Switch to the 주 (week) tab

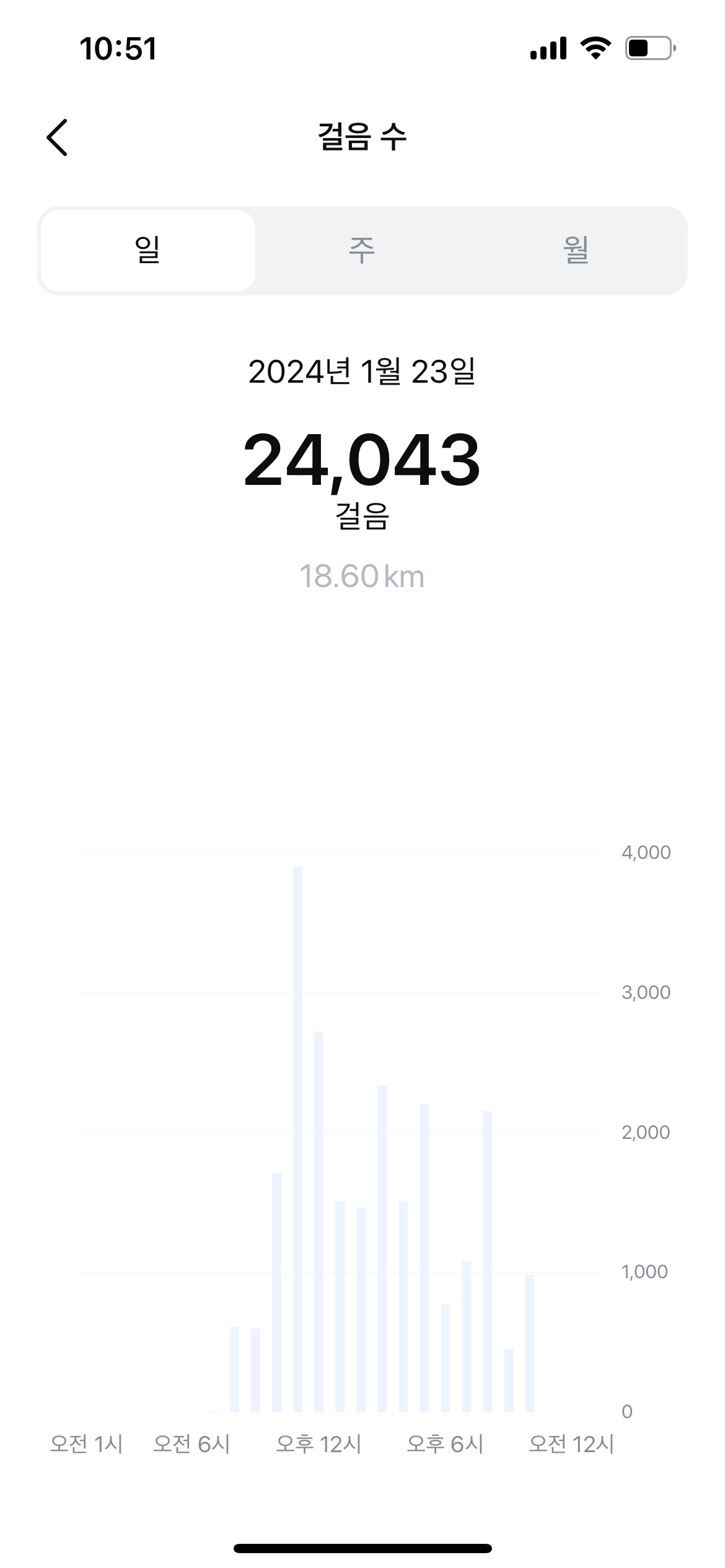click(362, 250)
